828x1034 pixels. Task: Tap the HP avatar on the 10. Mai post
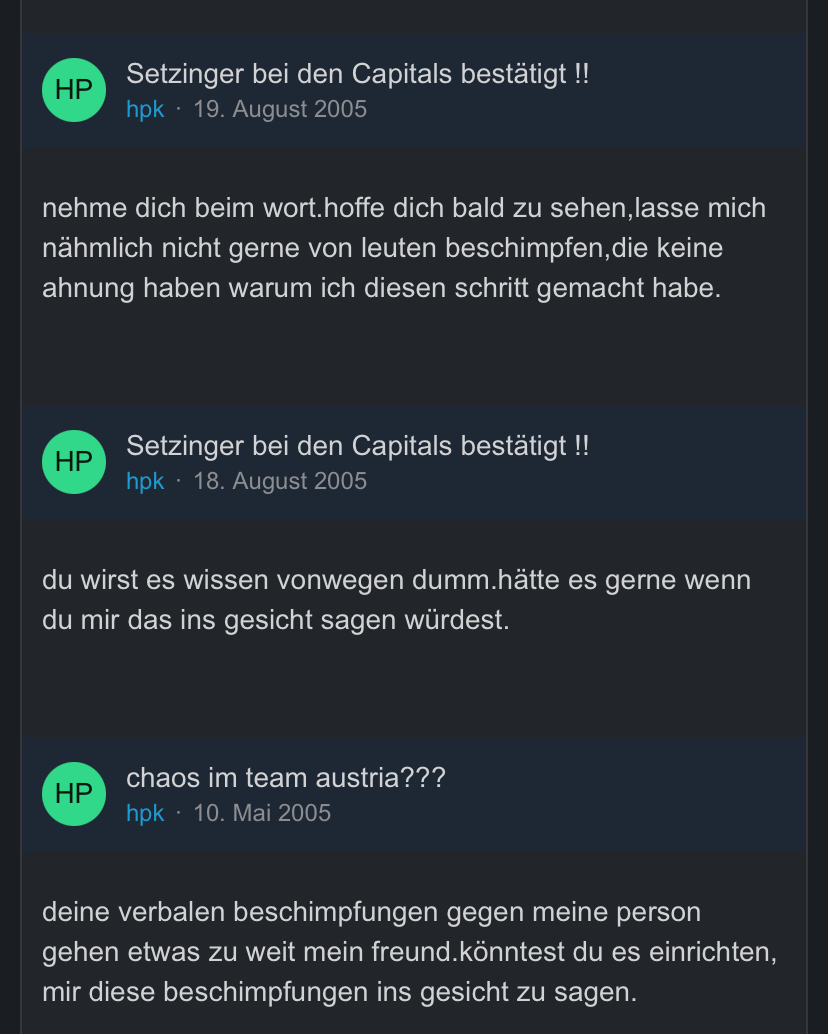coord(74,794)
